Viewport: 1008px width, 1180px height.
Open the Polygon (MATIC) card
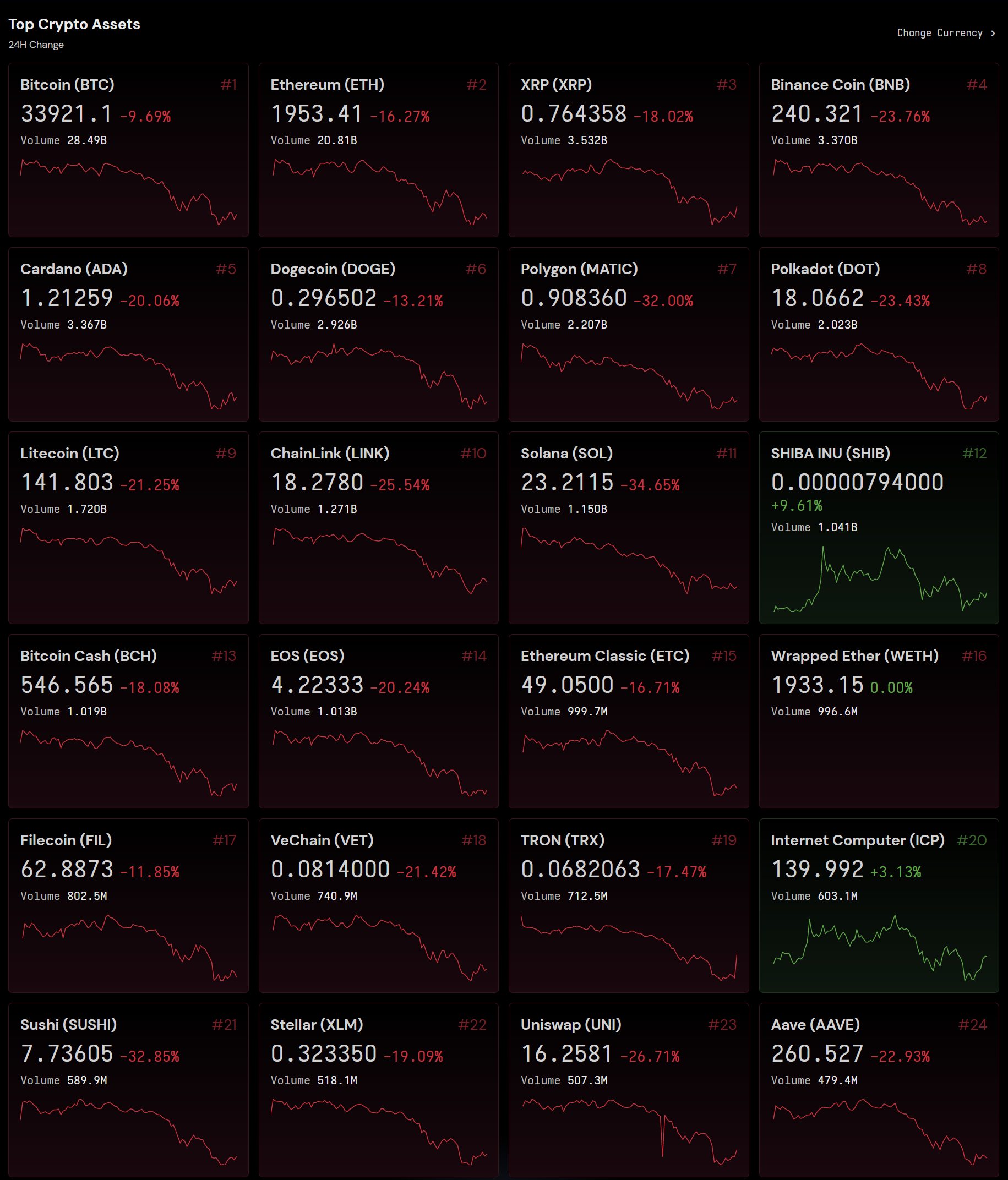(628, 334)
